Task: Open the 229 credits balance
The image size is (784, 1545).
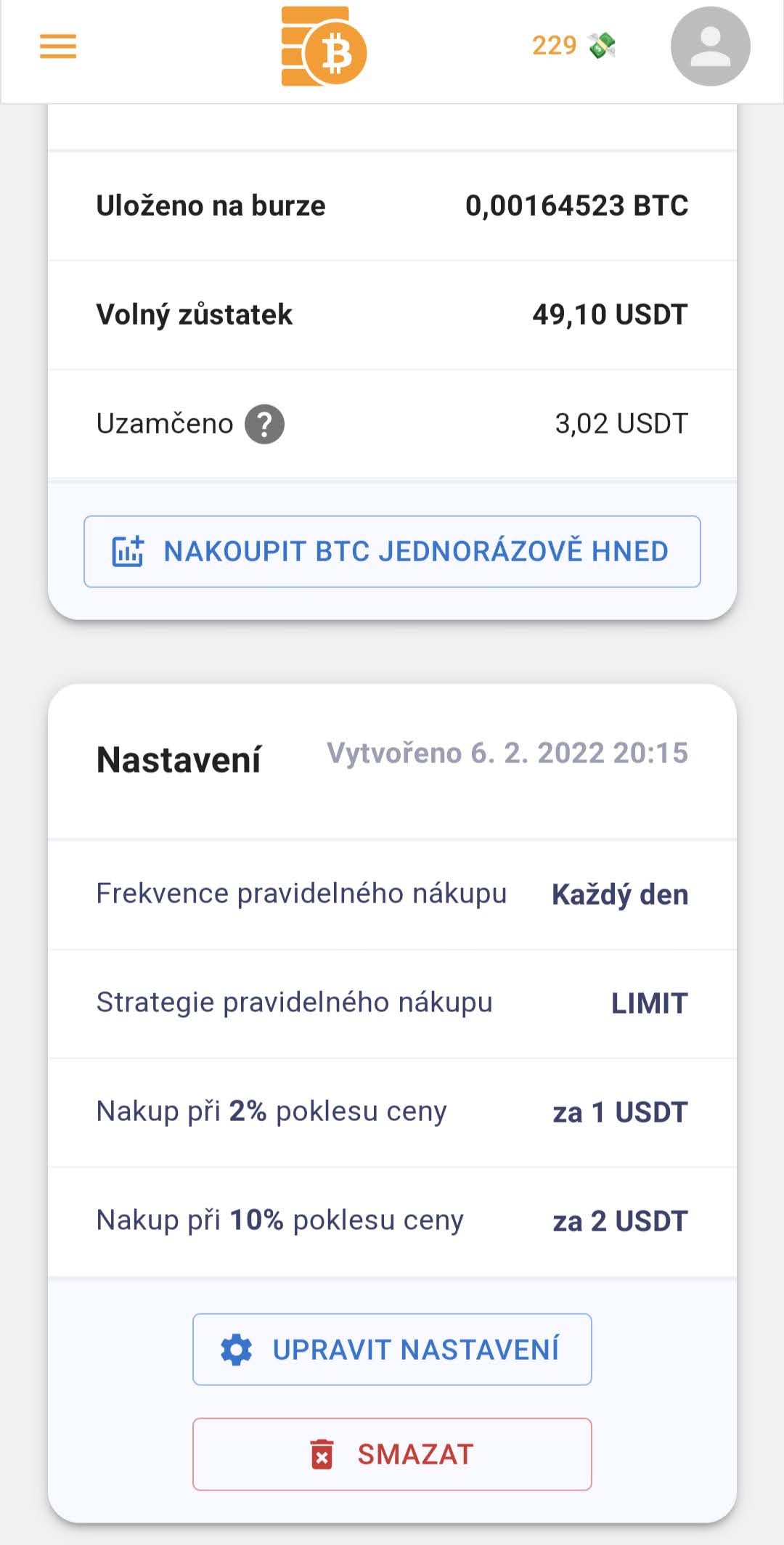Action: (573, 46)
